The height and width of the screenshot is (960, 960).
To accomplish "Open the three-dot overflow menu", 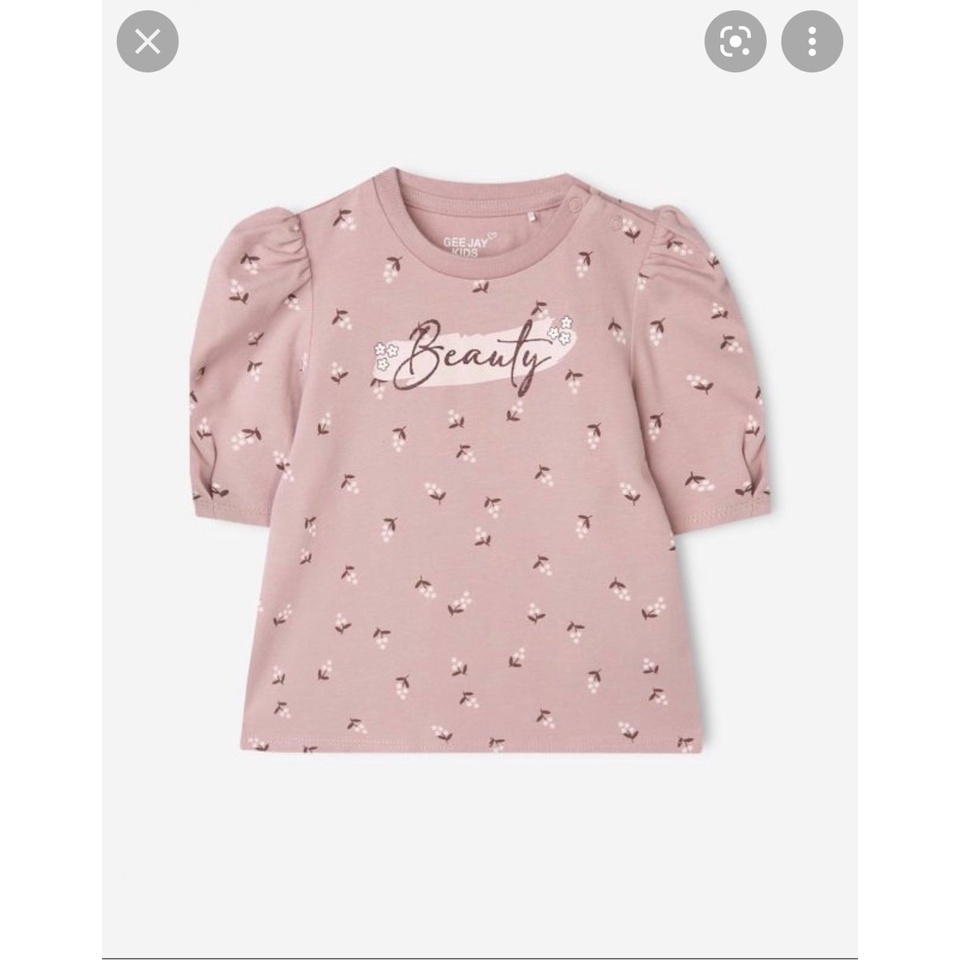I will pos(812,42).
